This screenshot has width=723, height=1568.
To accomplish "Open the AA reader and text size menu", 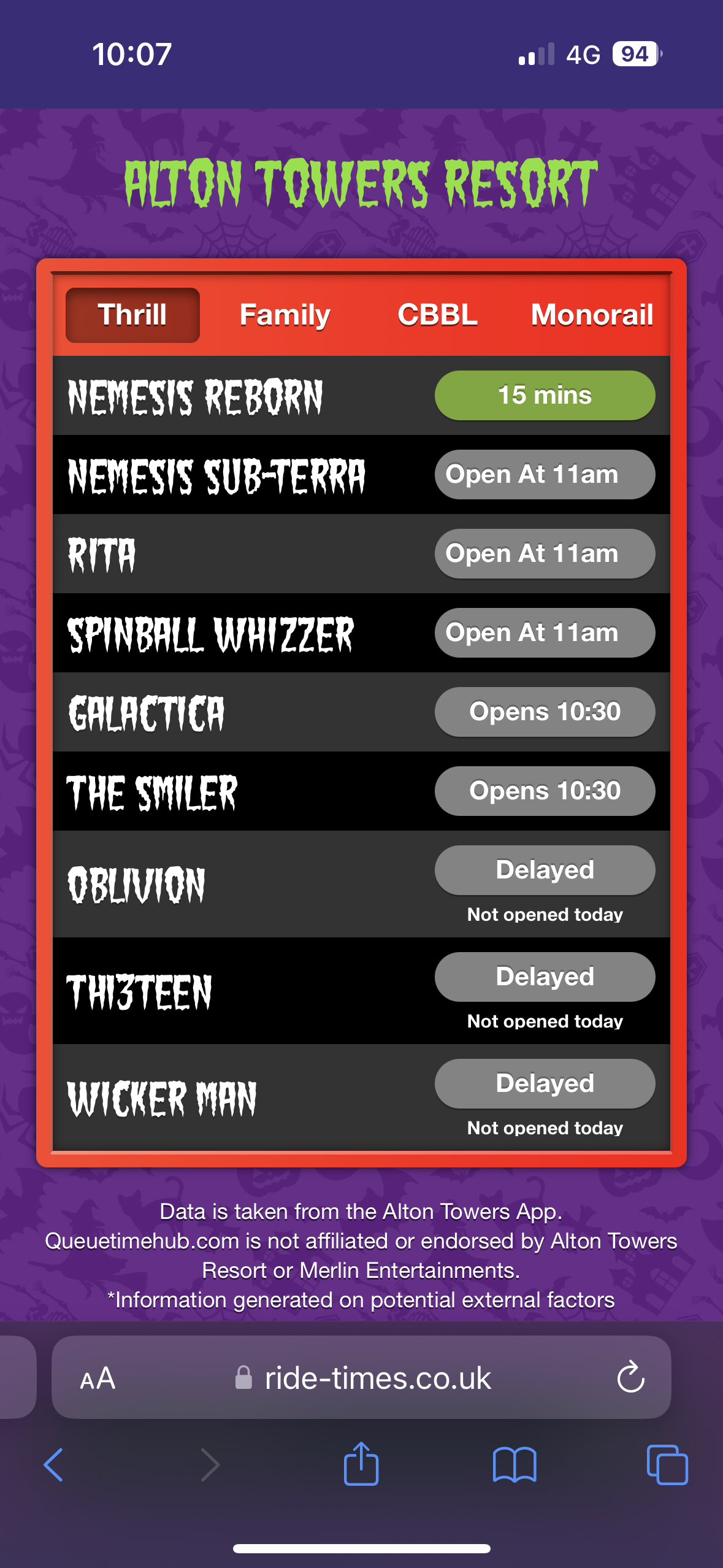I will pyautogui.click(x=98, y=1378).
